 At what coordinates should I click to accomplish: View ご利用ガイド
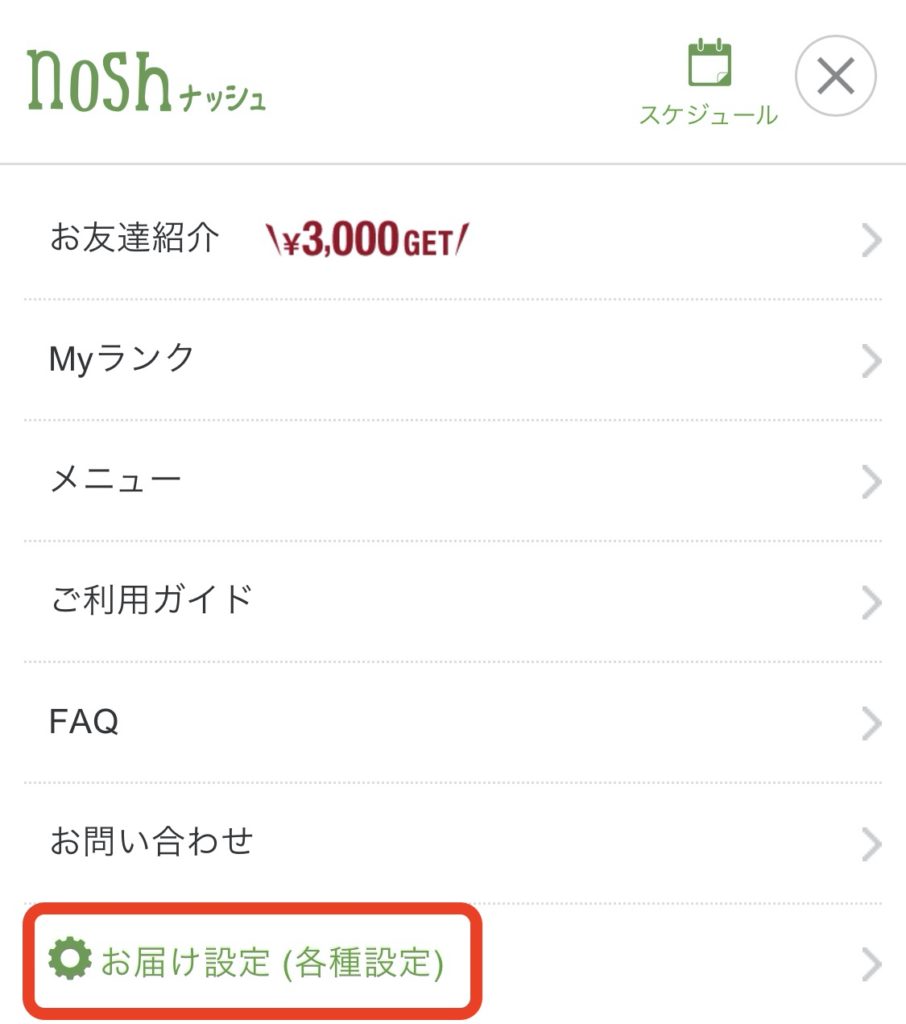pos(452,601)
